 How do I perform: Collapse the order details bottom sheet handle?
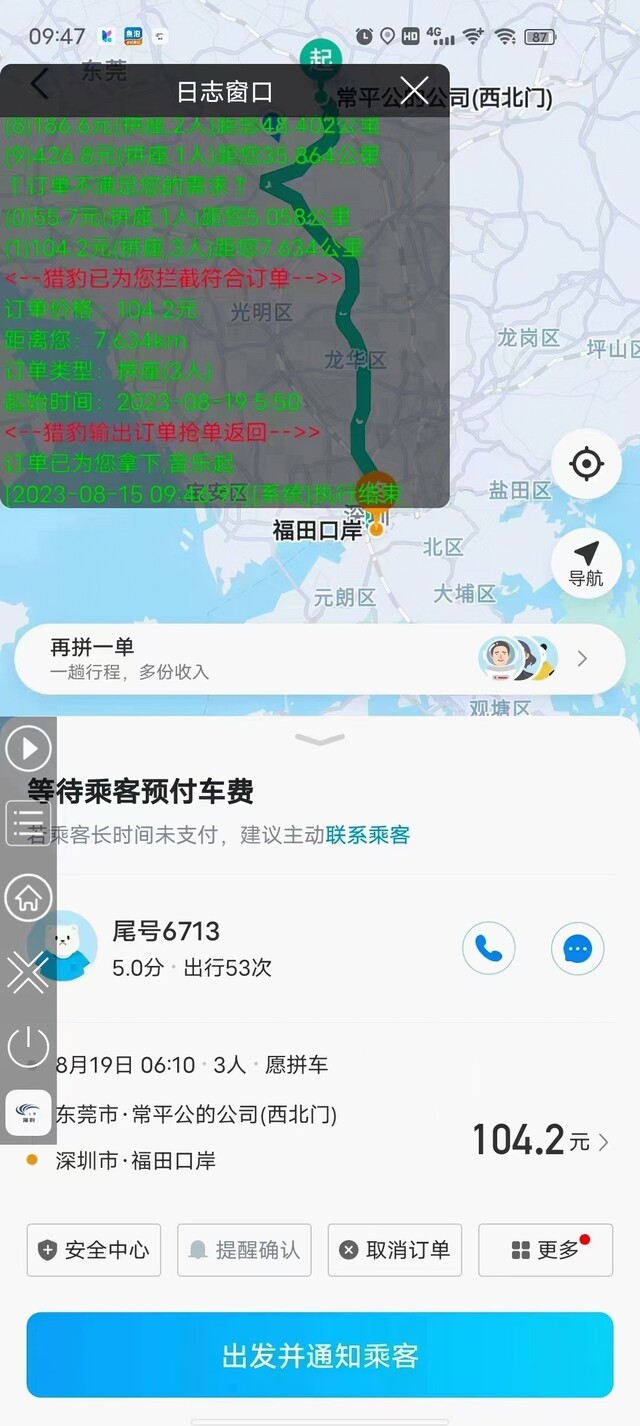tap(320, 739)
